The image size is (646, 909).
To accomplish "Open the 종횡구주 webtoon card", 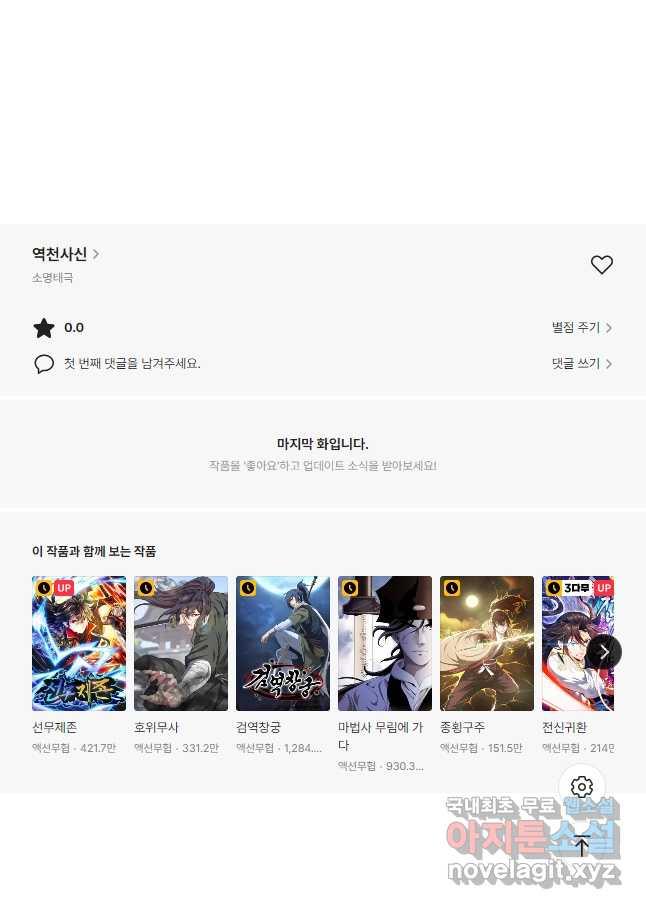I will (487, 643).
